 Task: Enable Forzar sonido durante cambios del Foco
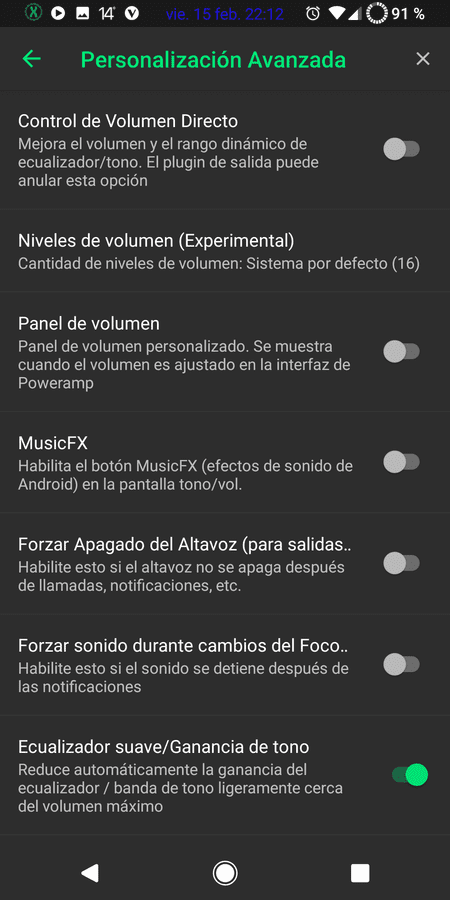[402, 665]
